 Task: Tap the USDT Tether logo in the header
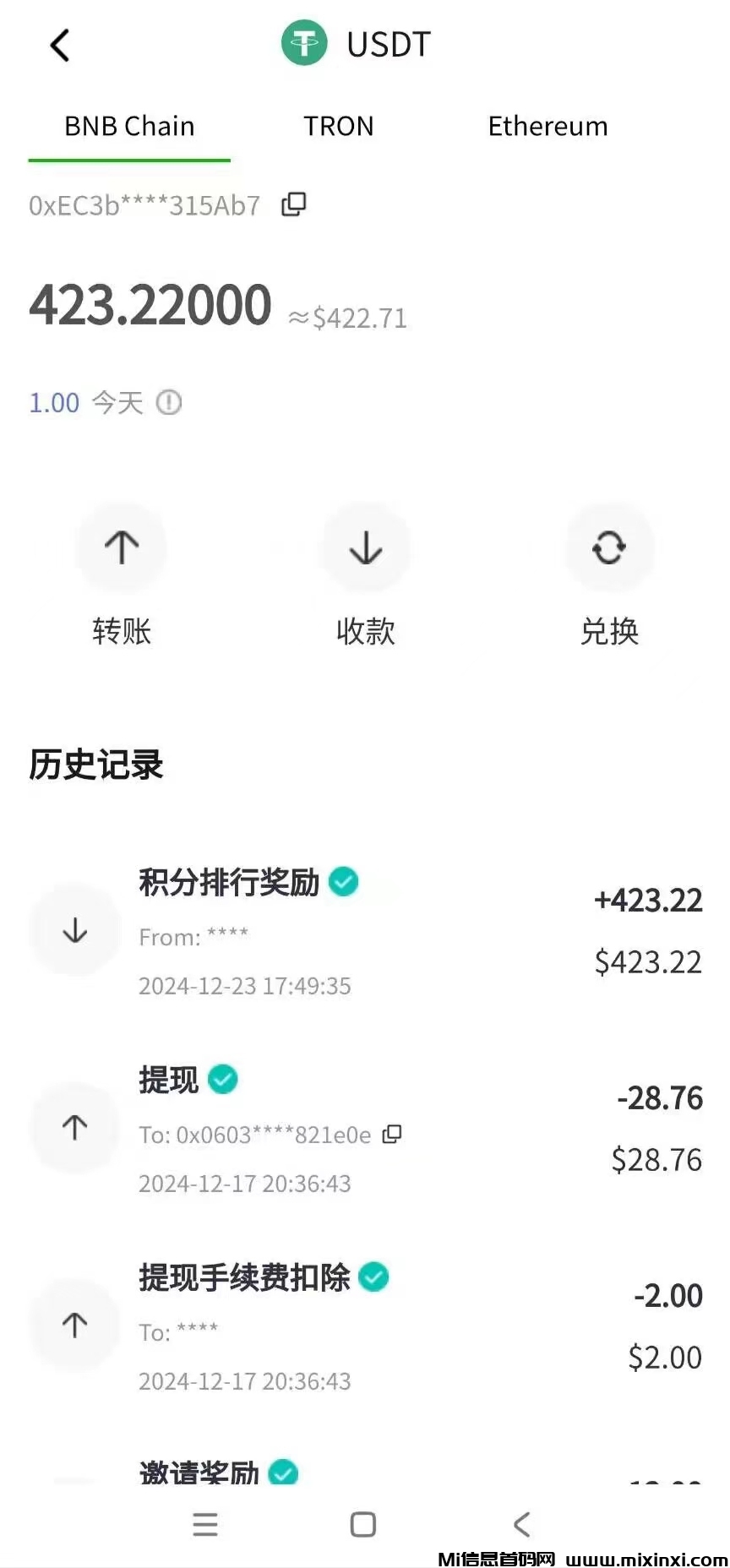coord(303,44)
